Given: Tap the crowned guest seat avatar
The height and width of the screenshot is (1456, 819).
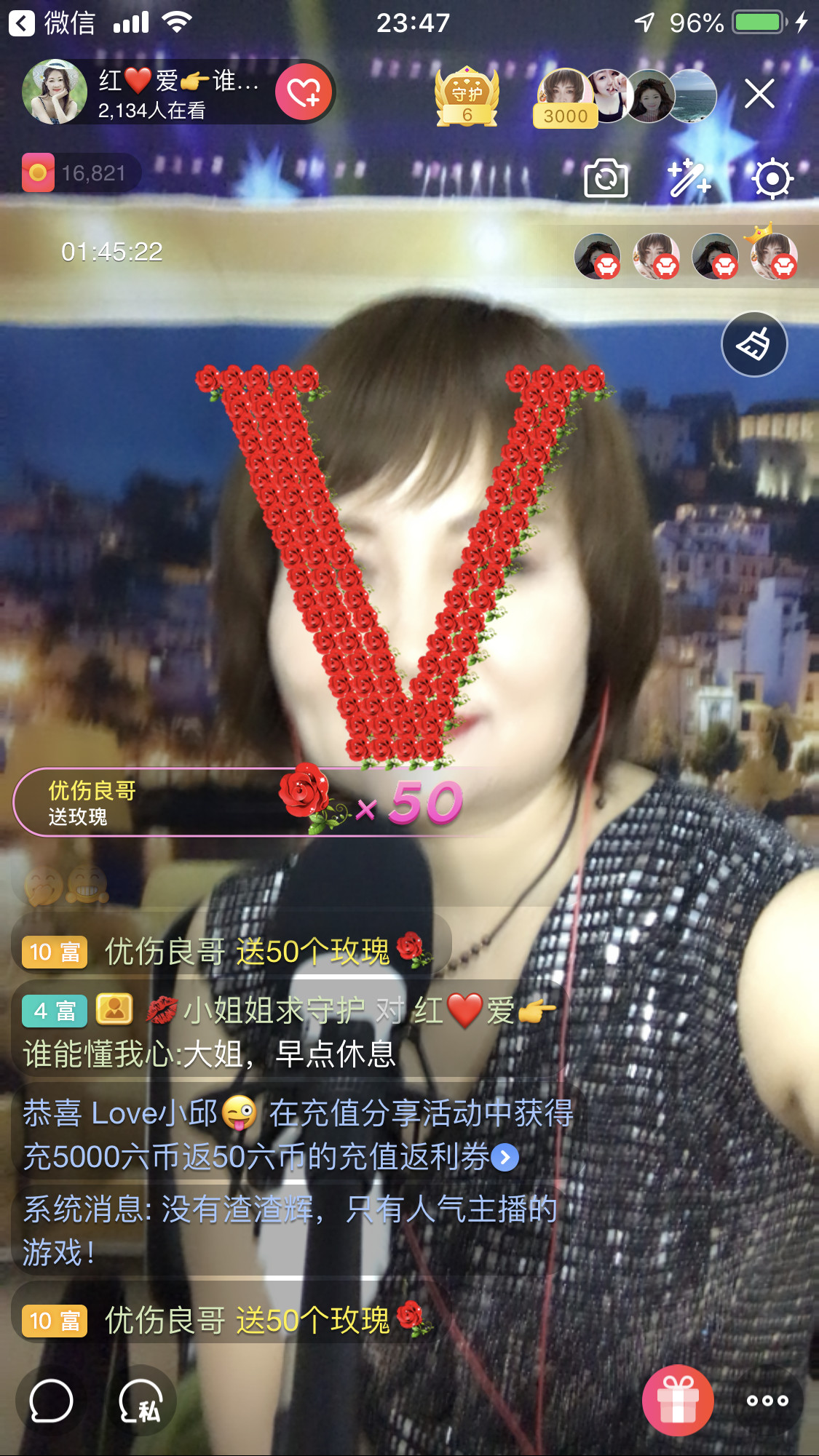Looking at the screenshot, I should click(x=774, y=256).
